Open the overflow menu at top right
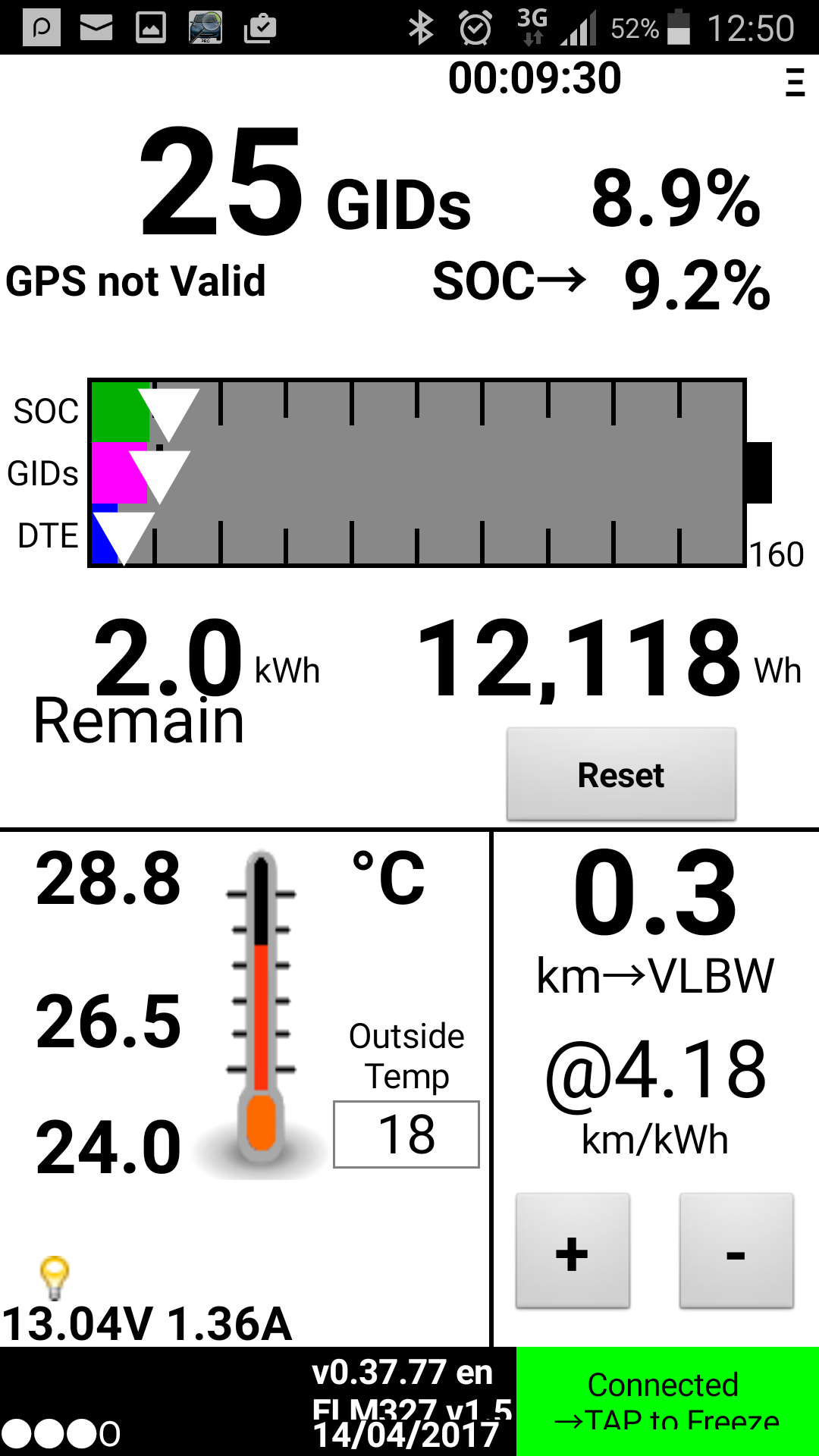Viewport: 819px width, 1456px height. pyautogui.click(x=795, y=82)
